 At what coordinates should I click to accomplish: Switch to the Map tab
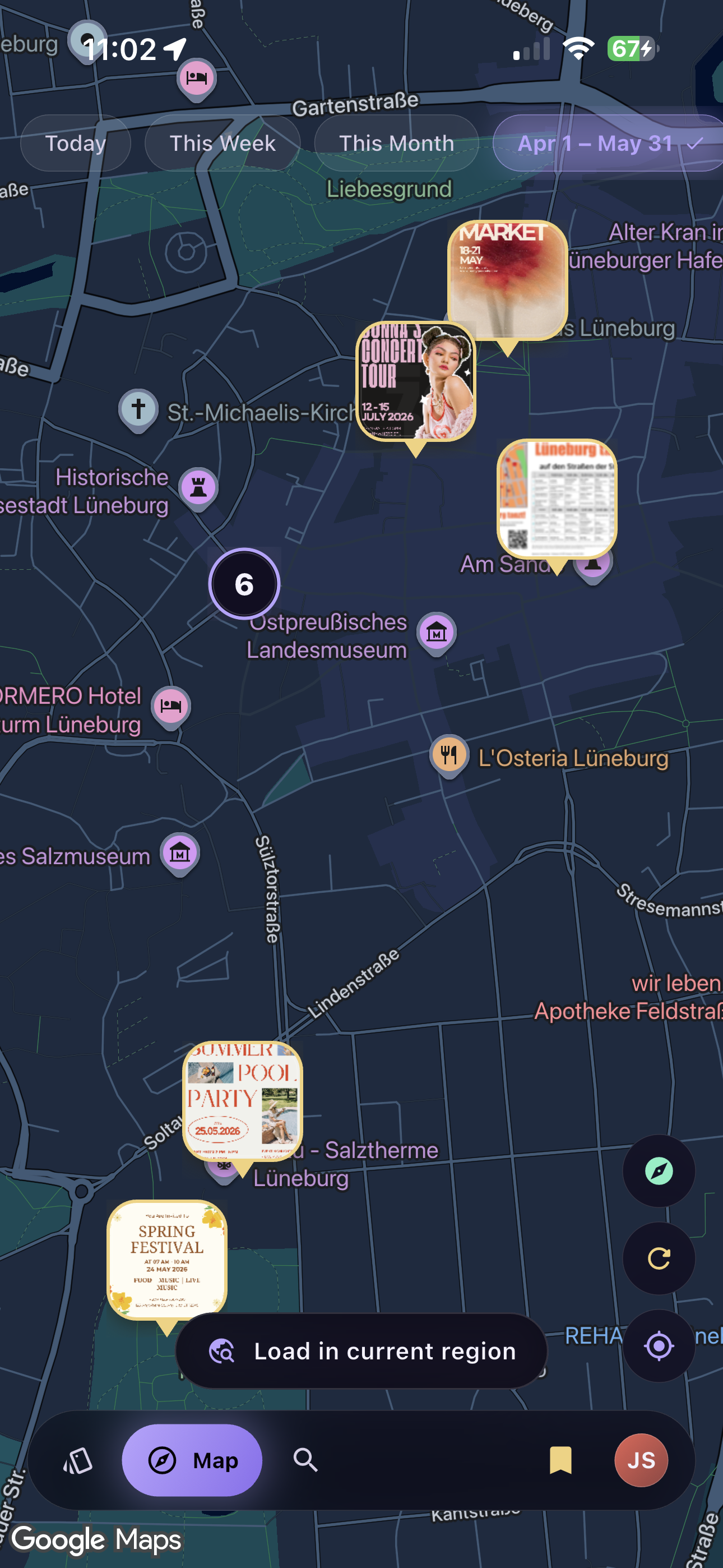point(192,1460)
